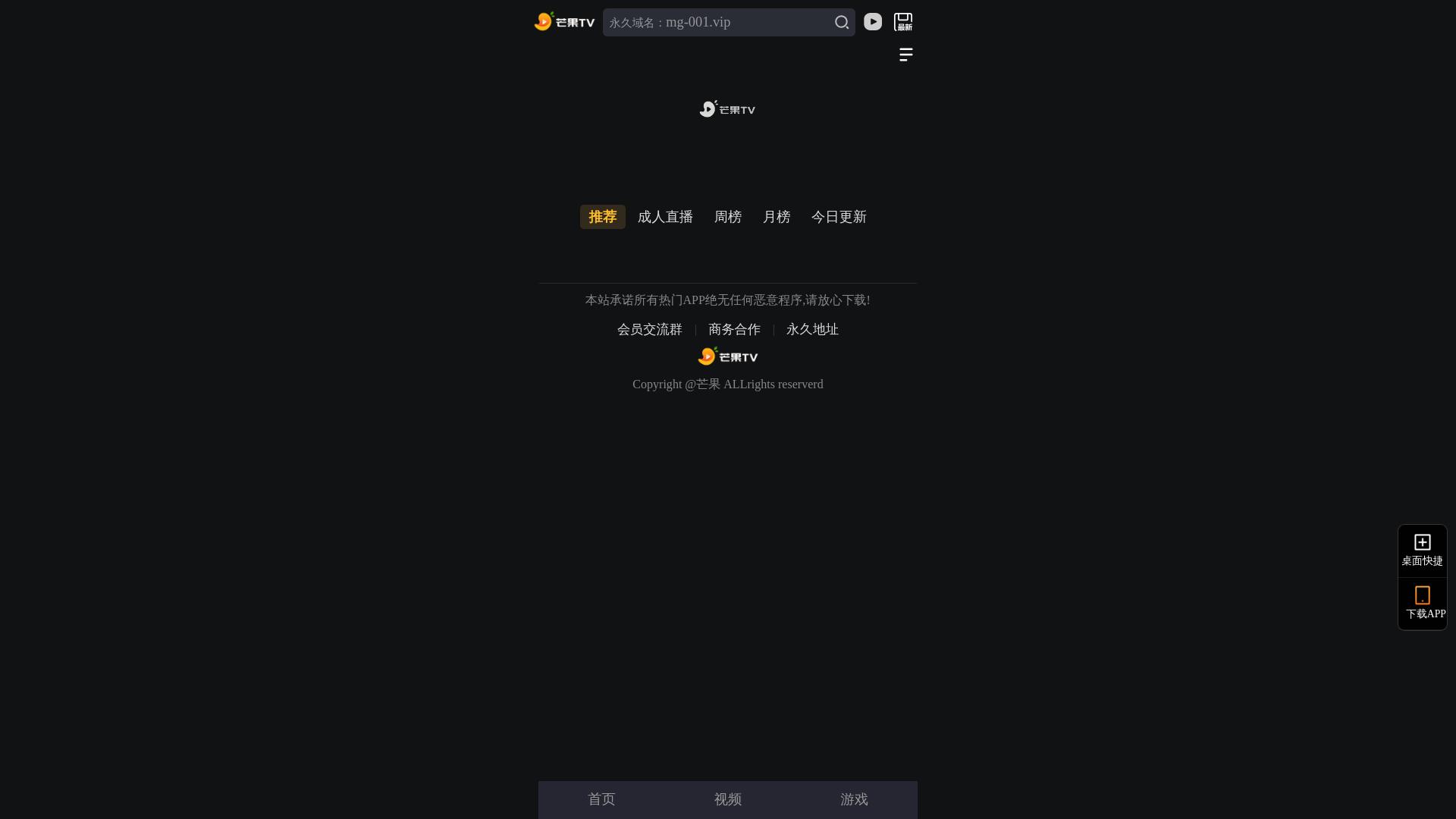Open the 最新 latest icon
Screen dimensions: 1456x819
tap(903, 22)
